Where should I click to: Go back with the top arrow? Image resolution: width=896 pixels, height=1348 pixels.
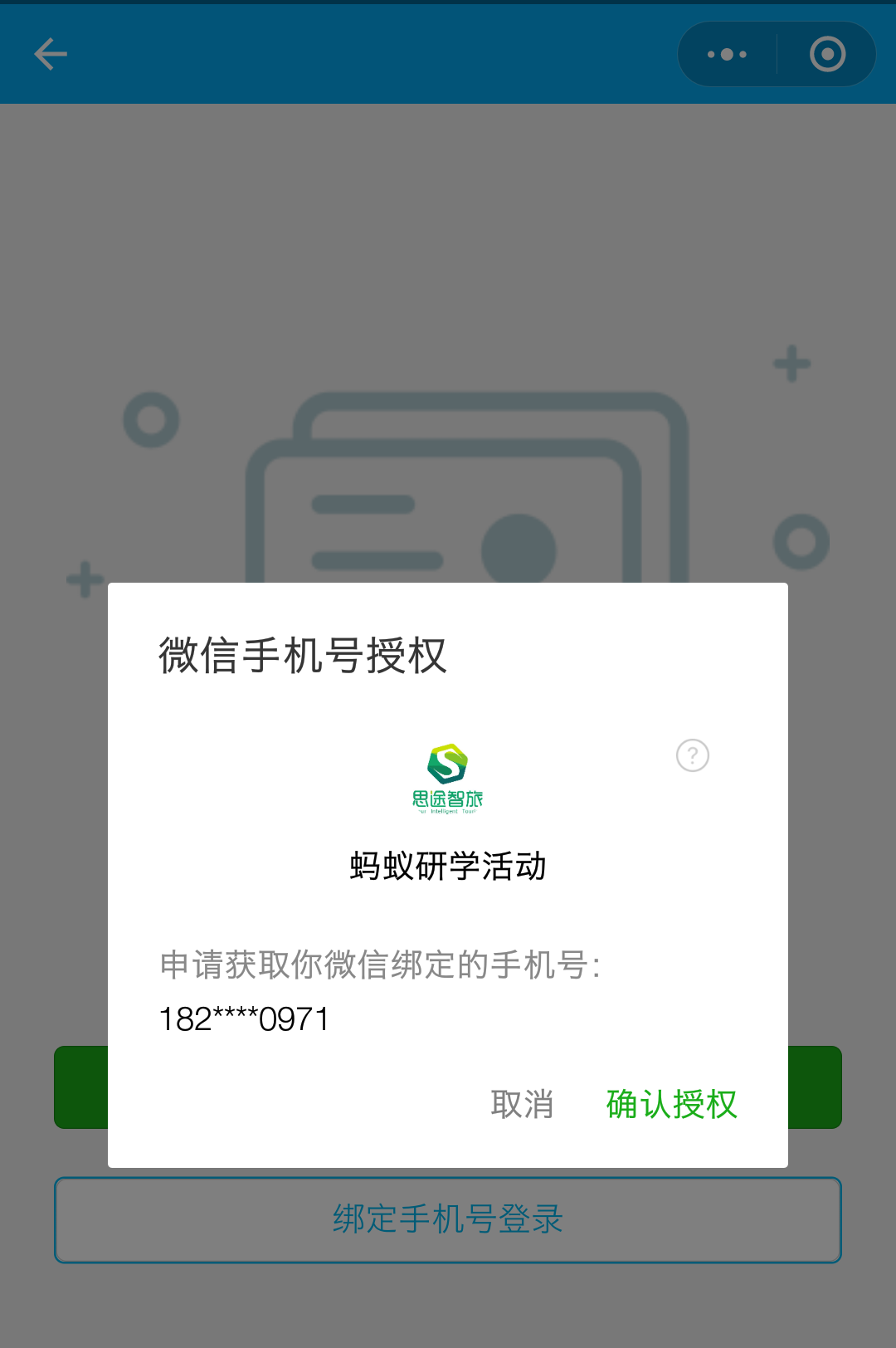click(x=51, y=55)
